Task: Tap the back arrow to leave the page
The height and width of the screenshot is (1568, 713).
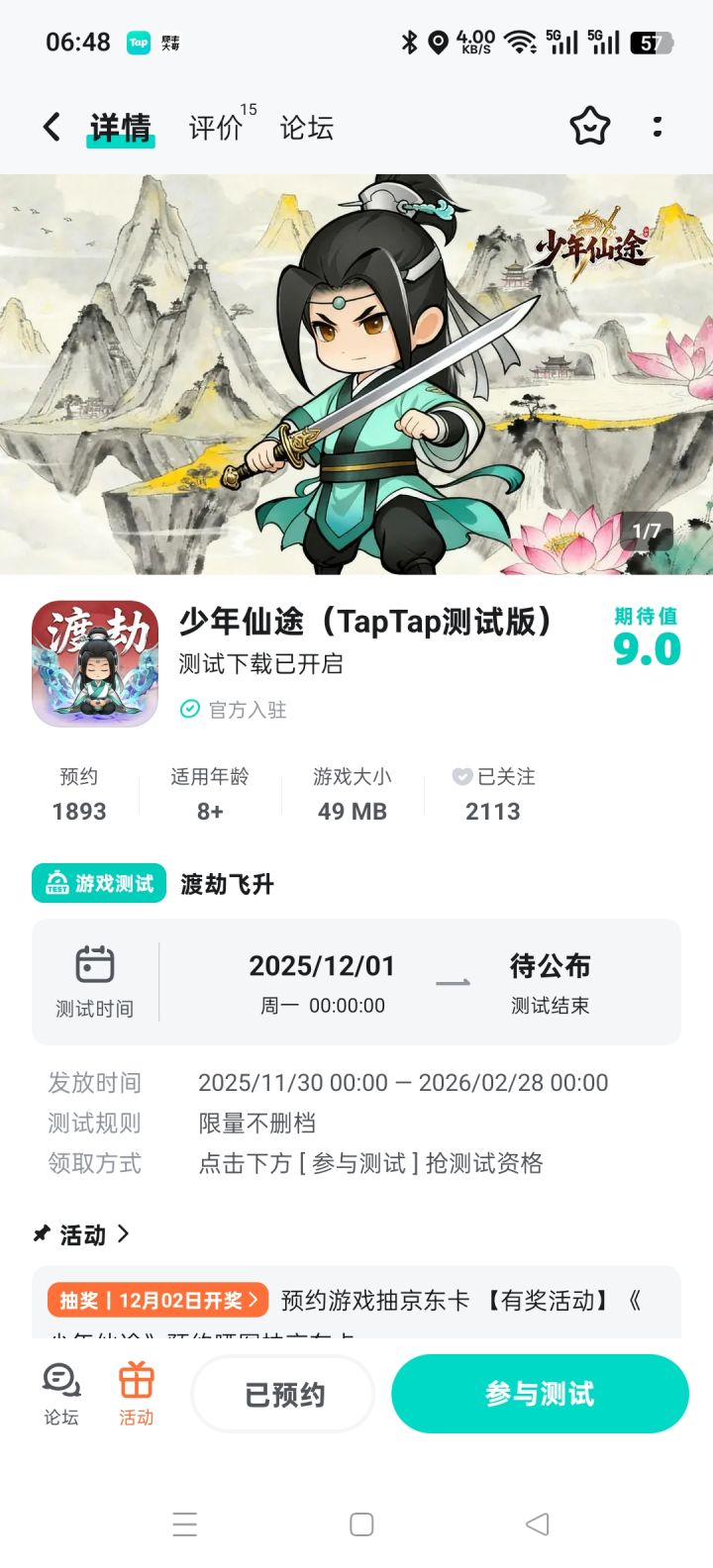Action: point(50,127)
